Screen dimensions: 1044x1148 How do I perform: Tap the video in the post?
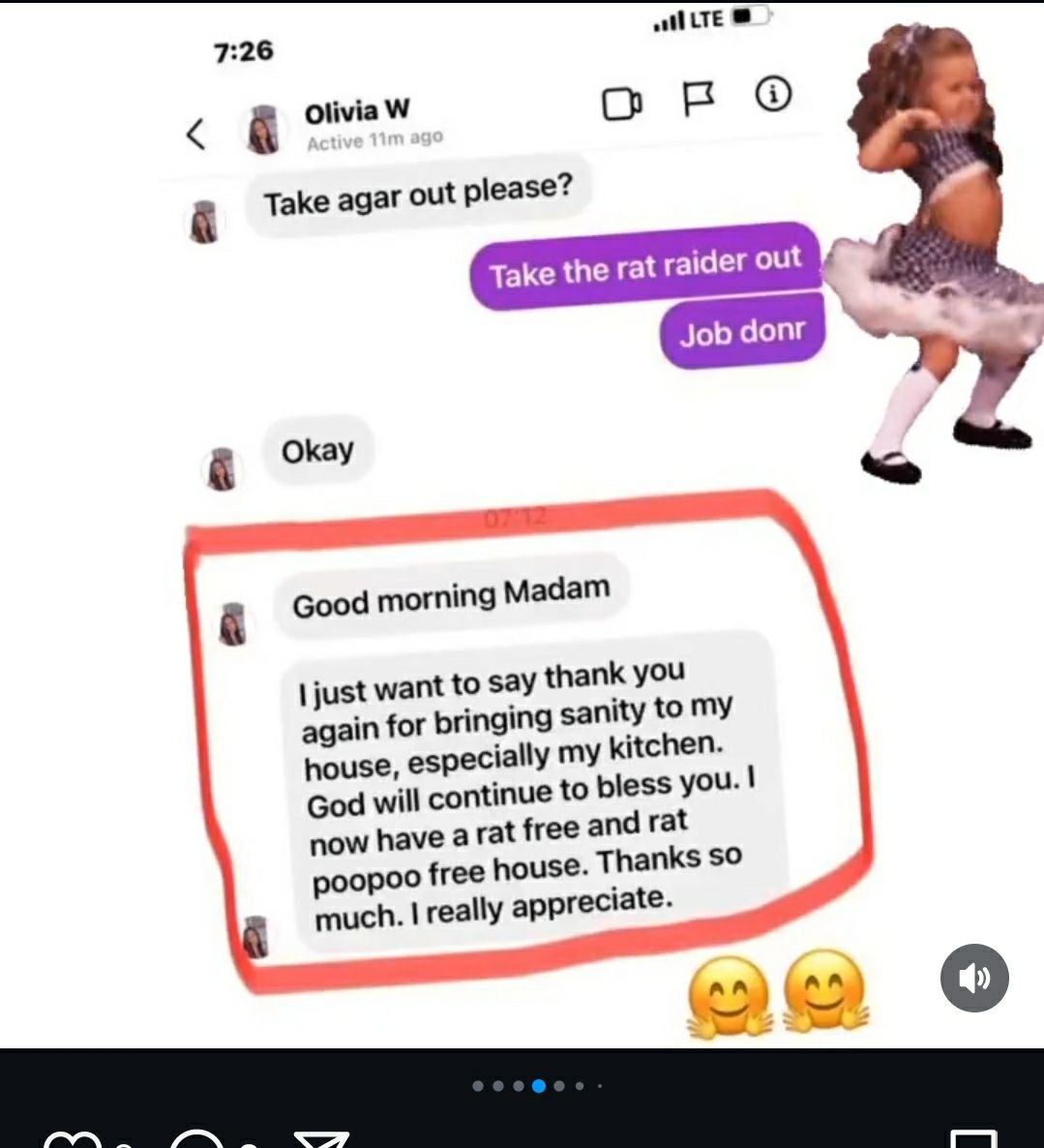click(x=522, y=523)
